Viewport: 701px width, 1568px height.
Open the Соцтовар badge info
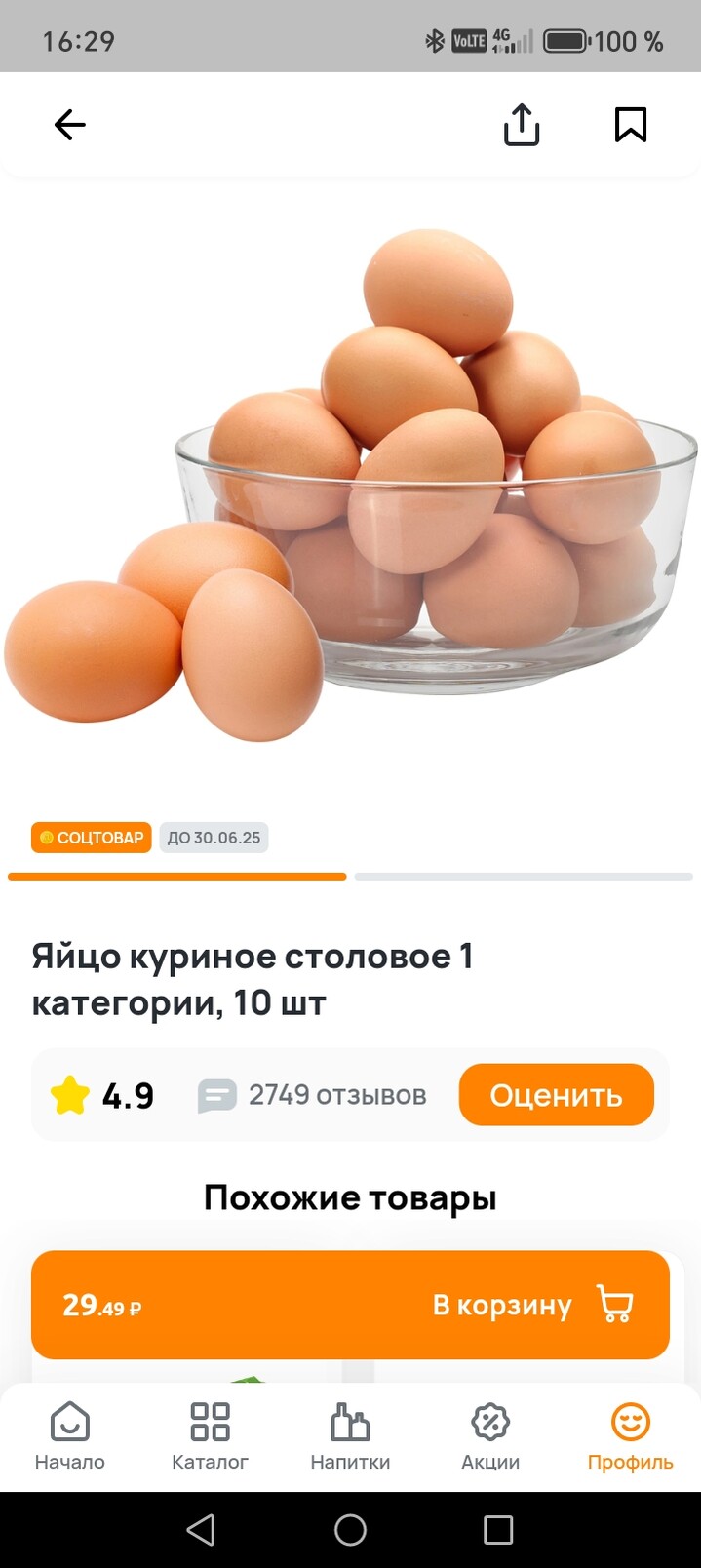(x=92, y=838)
